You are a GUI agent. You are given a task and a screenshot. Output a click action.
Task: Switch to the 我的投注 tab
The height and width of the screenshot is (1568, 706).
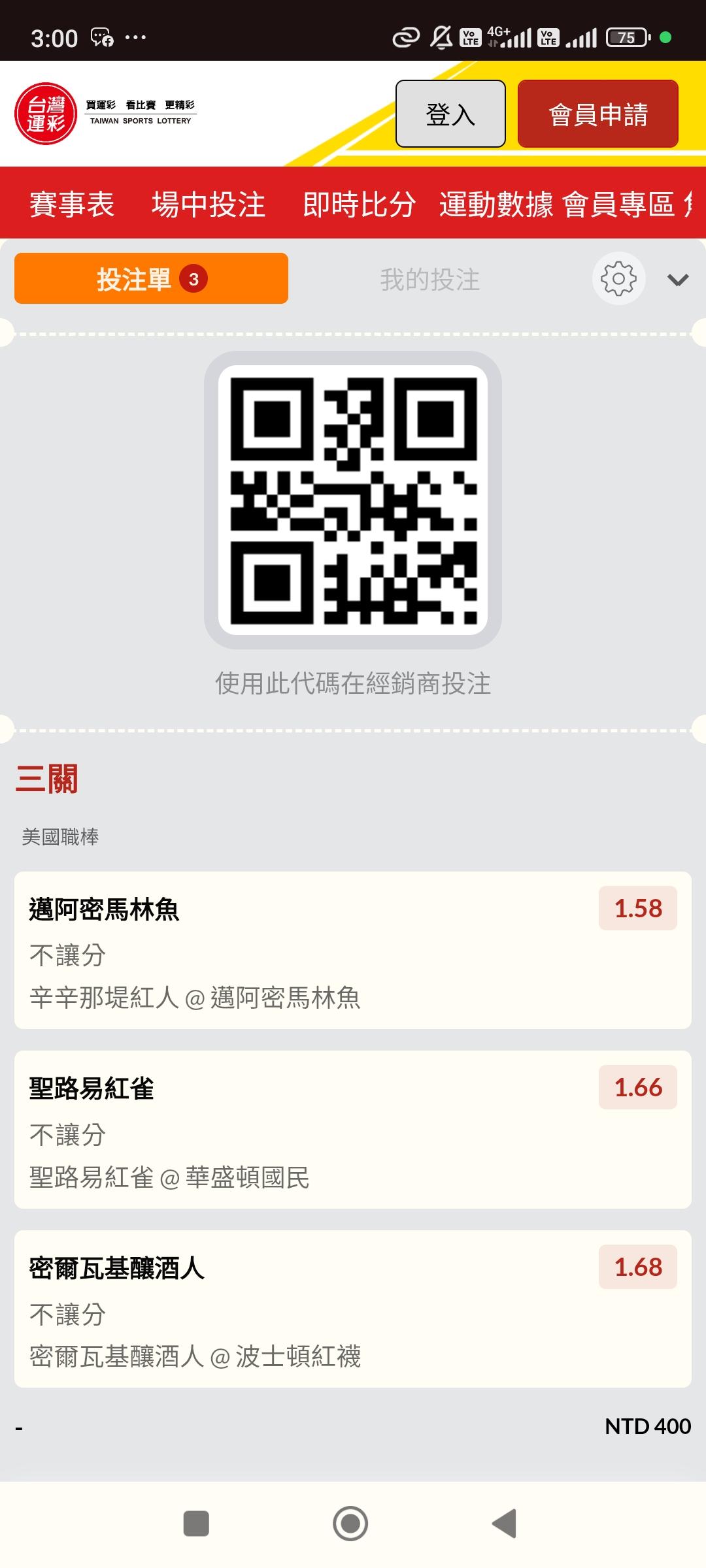pos(430,280)
